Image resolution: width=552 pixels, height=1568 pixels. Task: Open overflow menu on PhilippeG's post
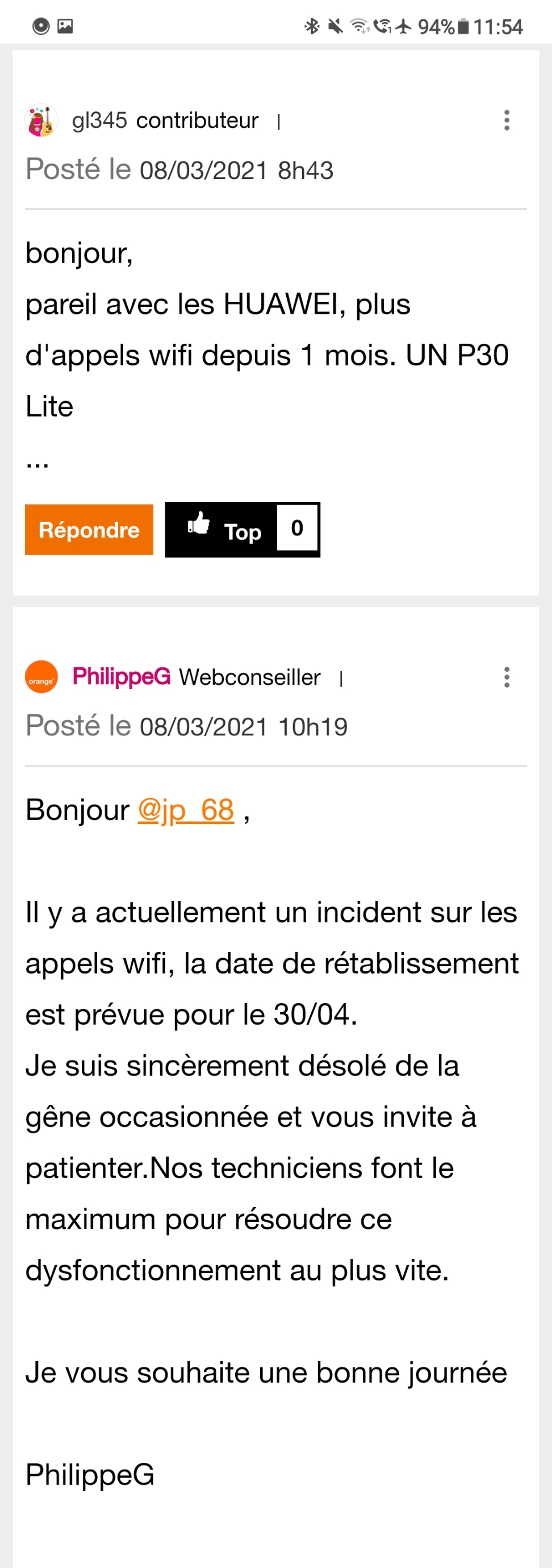pyautogui.click(x=507, y=677)
